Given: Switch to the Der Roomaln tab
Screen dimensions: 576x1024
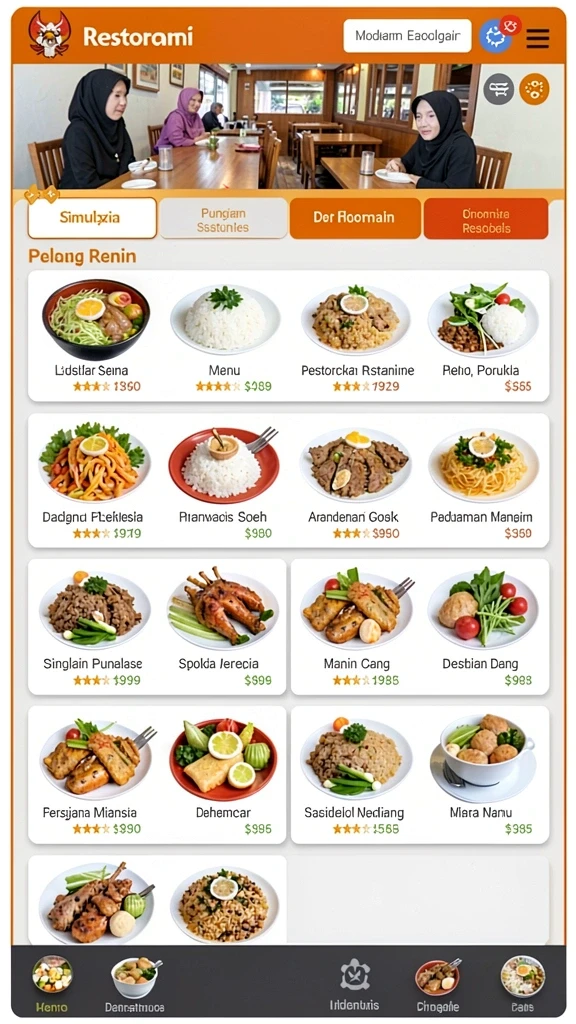Looking at the screenshot, I should pyautogui.click(x=355, y=218).
